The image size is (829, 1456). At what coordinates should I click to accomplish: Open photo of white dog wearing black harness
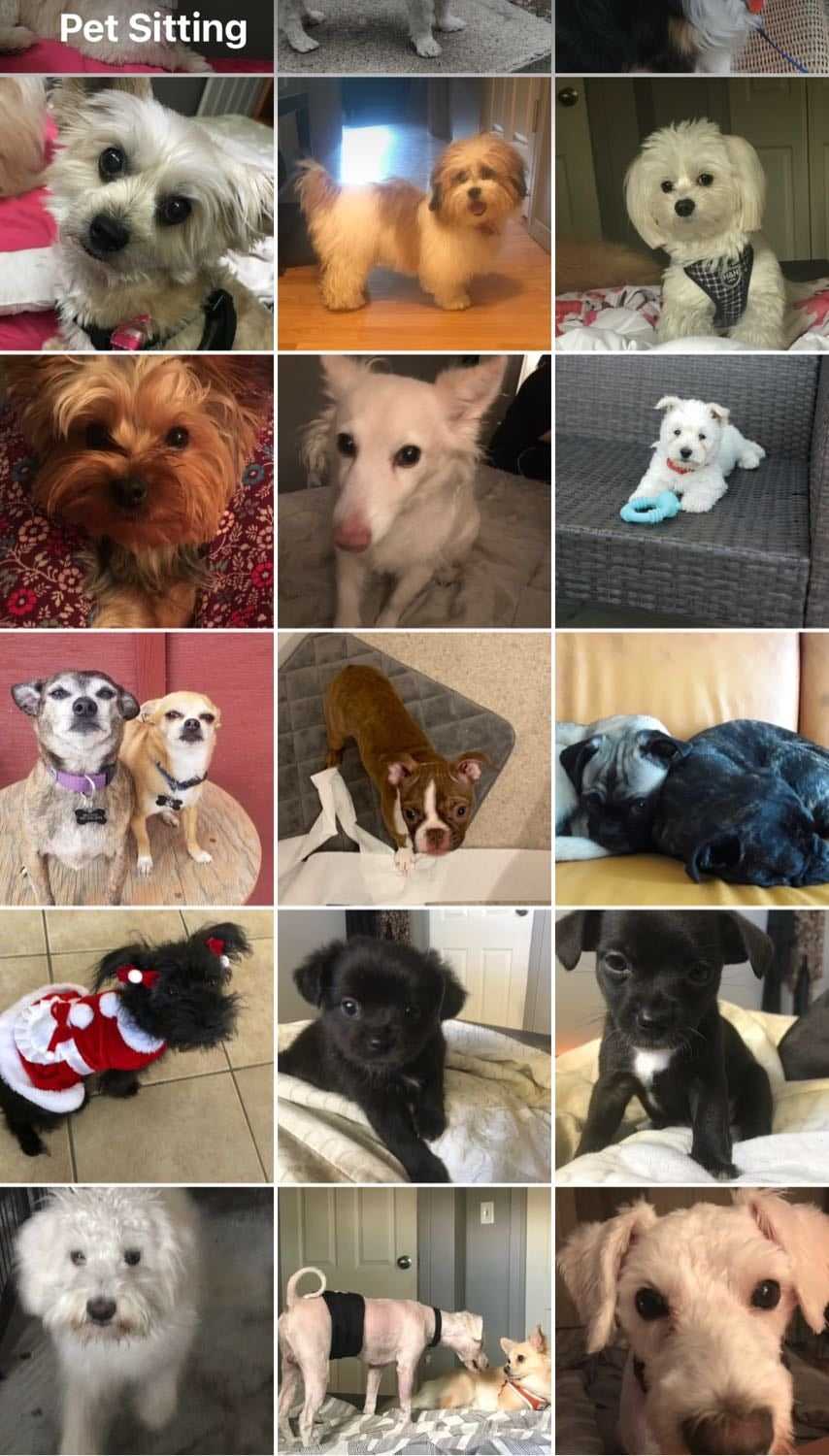[x=692, y=214]
